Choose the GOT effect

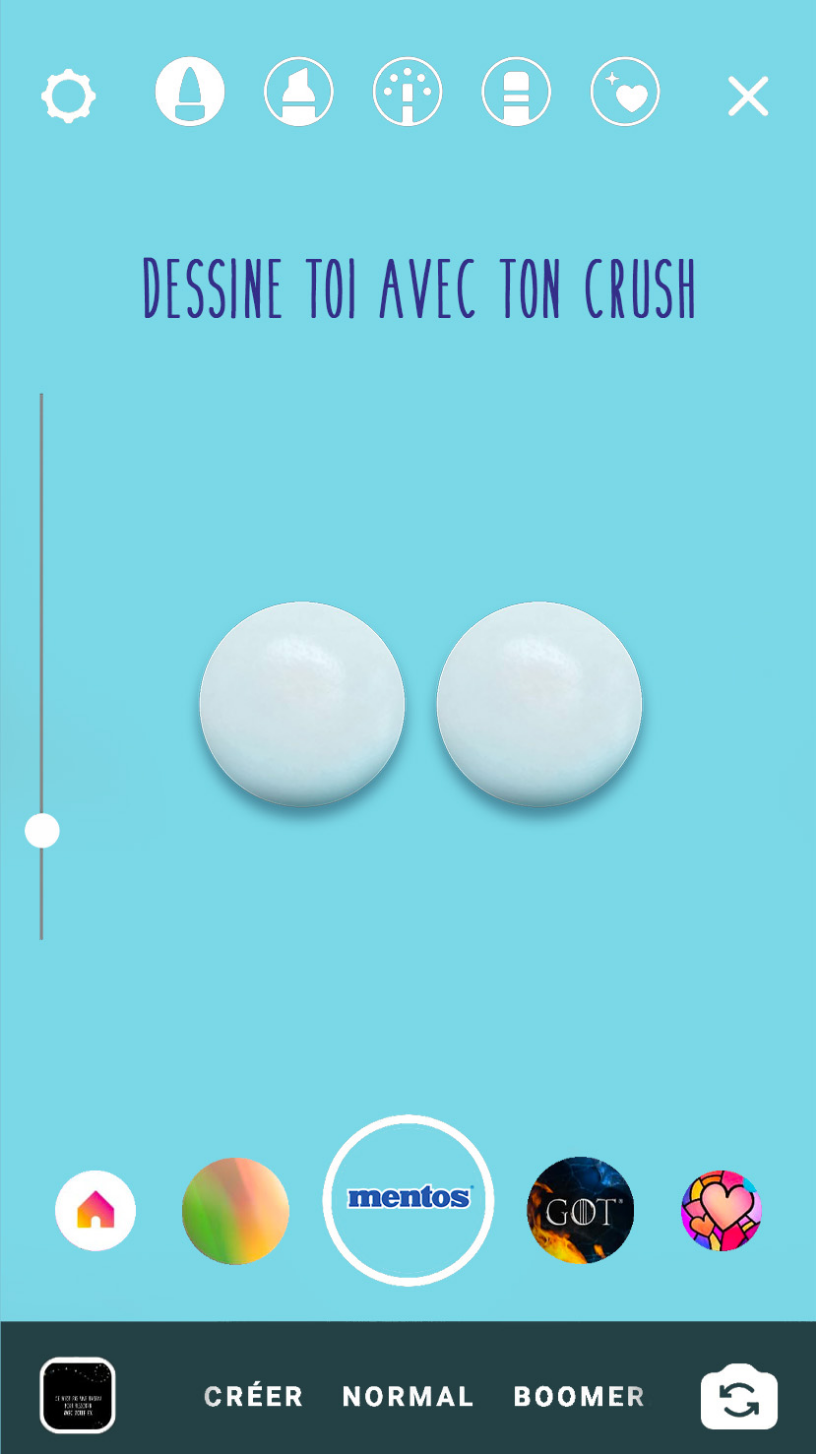click(580, 1210)
